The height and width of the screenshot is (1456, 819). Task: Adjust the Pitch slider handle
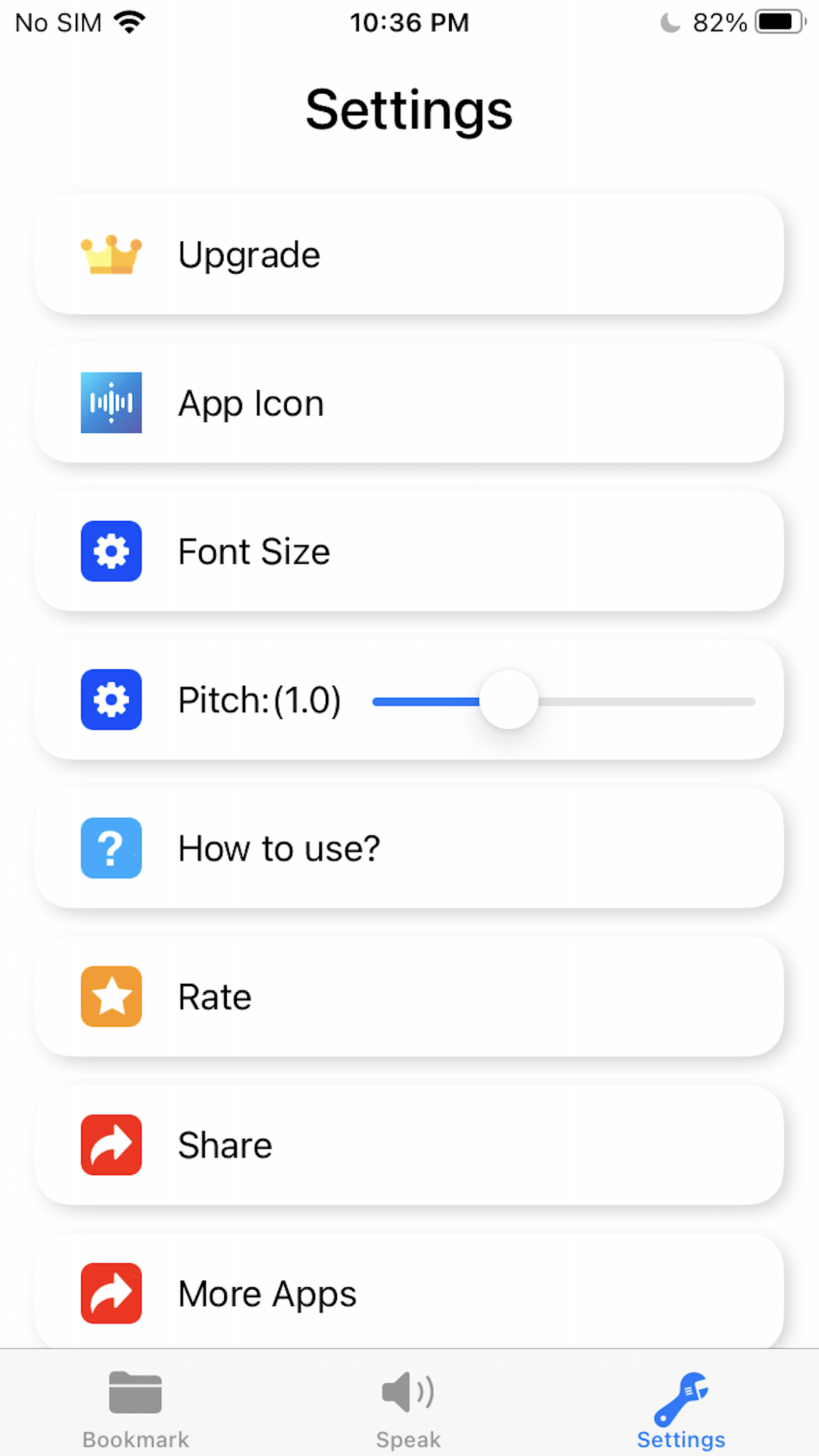pyautogui.click(x=510, y=700)
